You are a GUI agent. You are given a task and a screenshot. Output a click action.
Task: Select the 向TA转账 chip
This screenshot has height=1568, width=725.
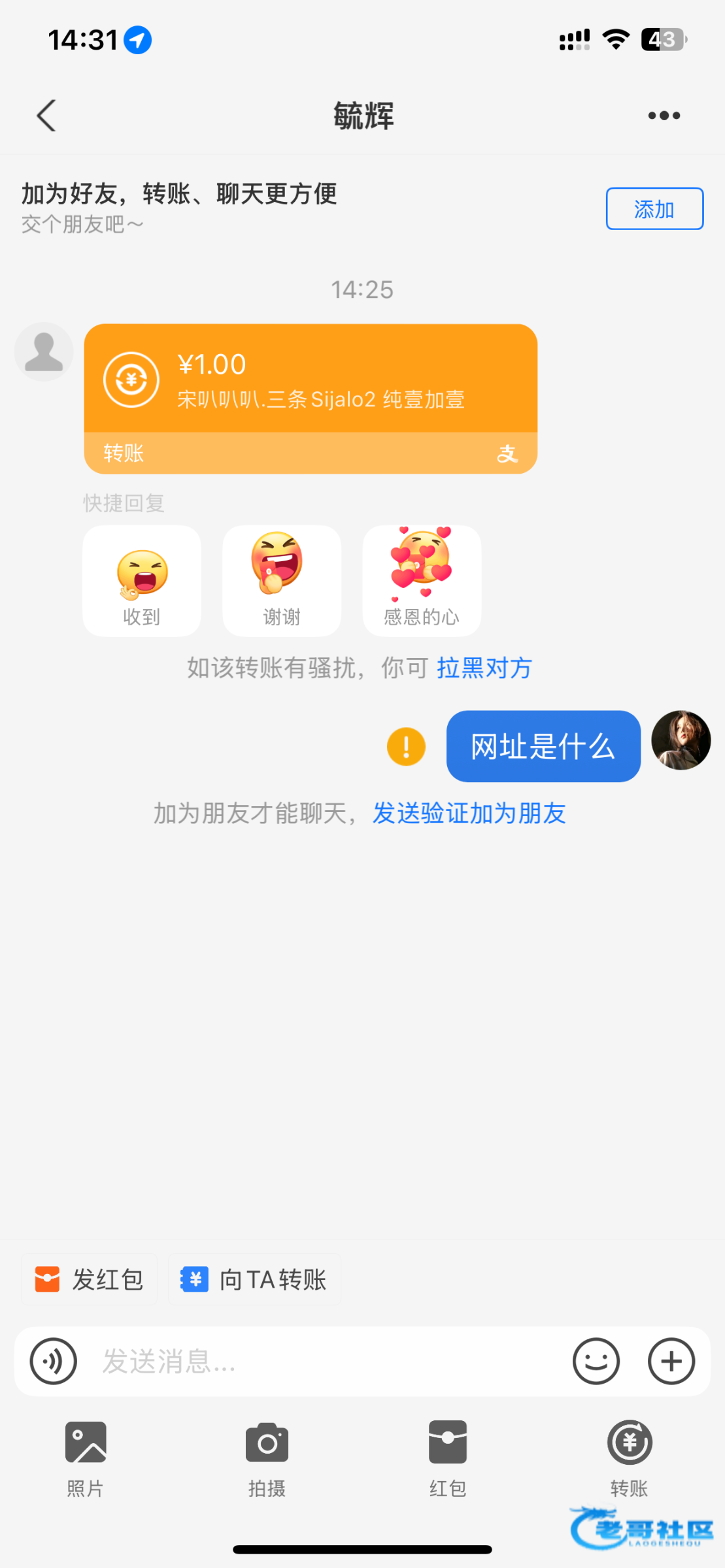[x=255, y=1279]
